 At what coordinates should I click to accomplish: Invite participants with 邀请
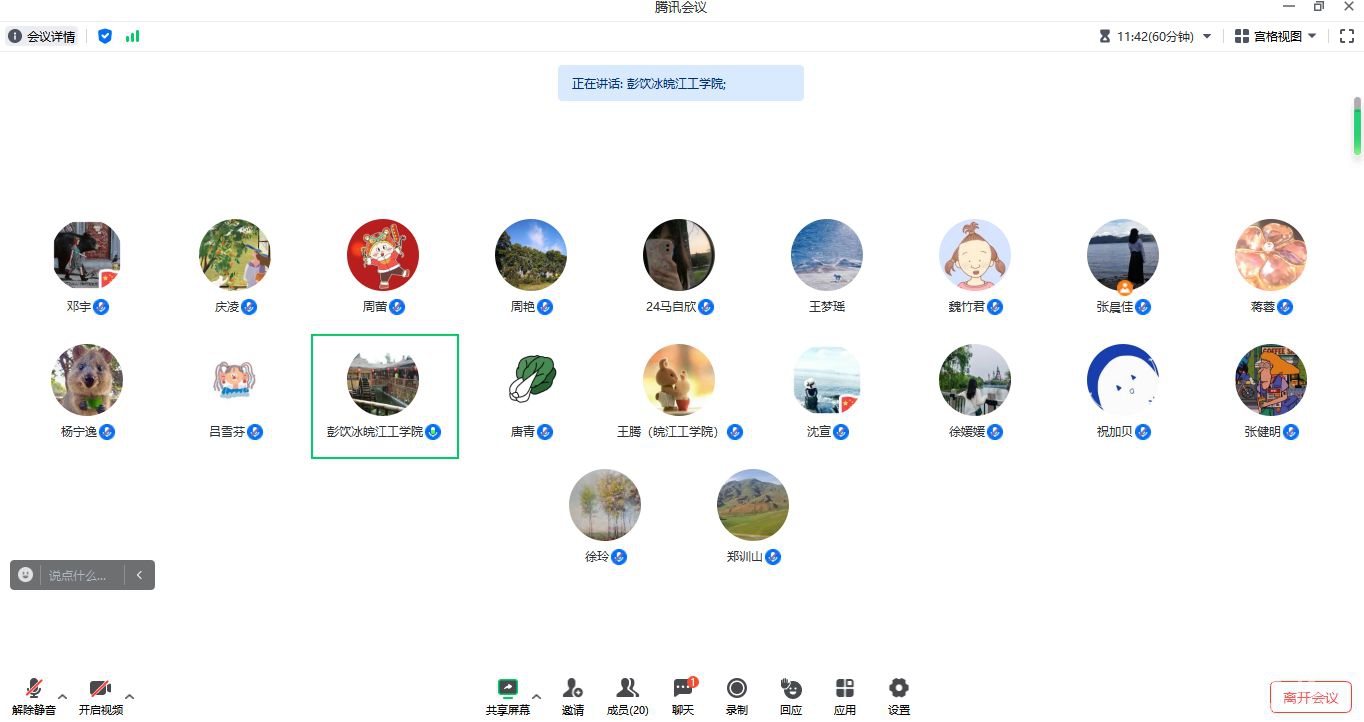[572, 696]
